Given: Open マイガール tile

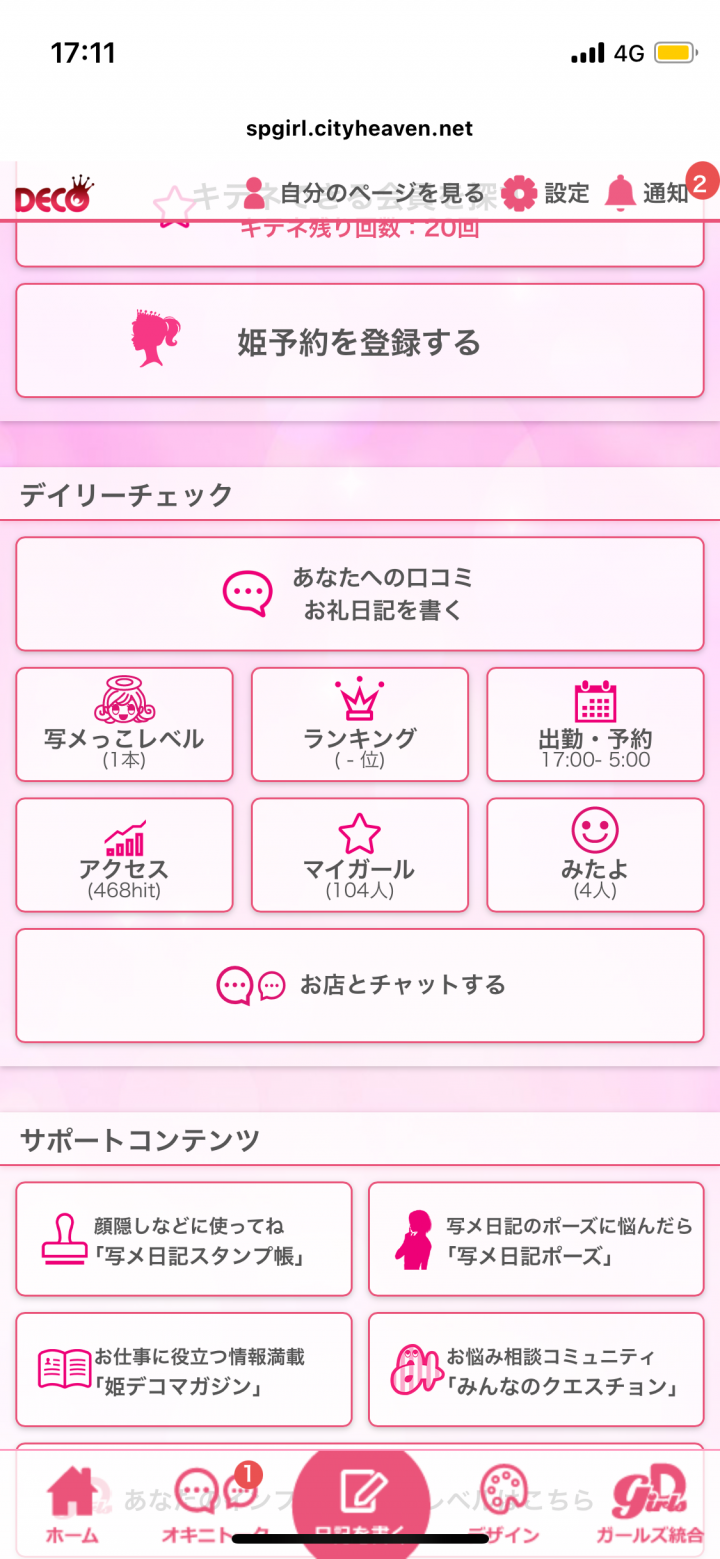Looking at the screenshot, I should click(360, 855).
